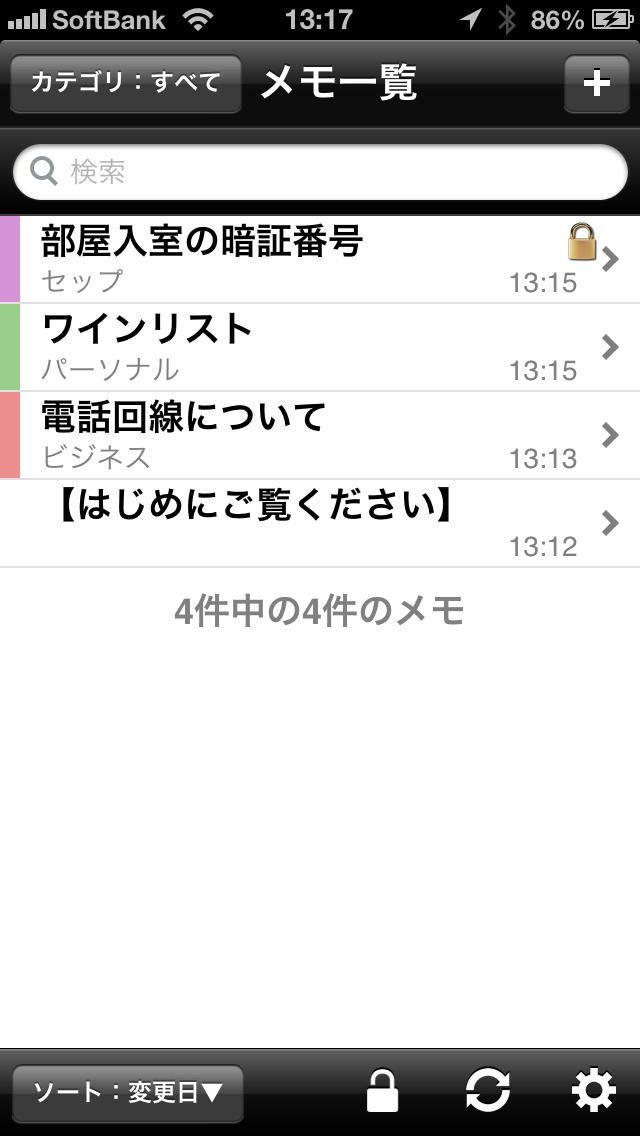Open the カテゴリ：すべて category filter

[125, 83]
